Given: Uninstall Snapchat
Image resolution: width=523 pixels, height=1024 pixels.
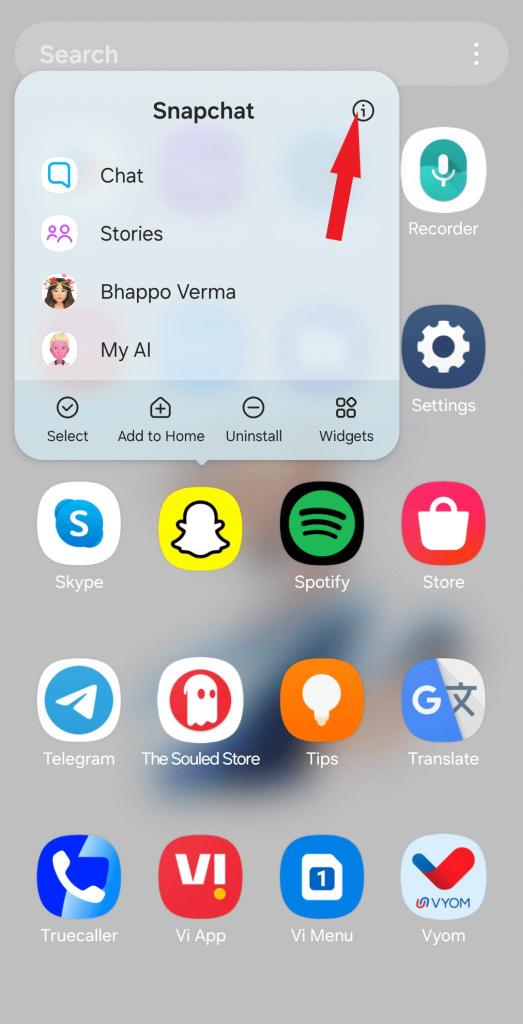Looking at the screenshot, I should click(253, 420).
